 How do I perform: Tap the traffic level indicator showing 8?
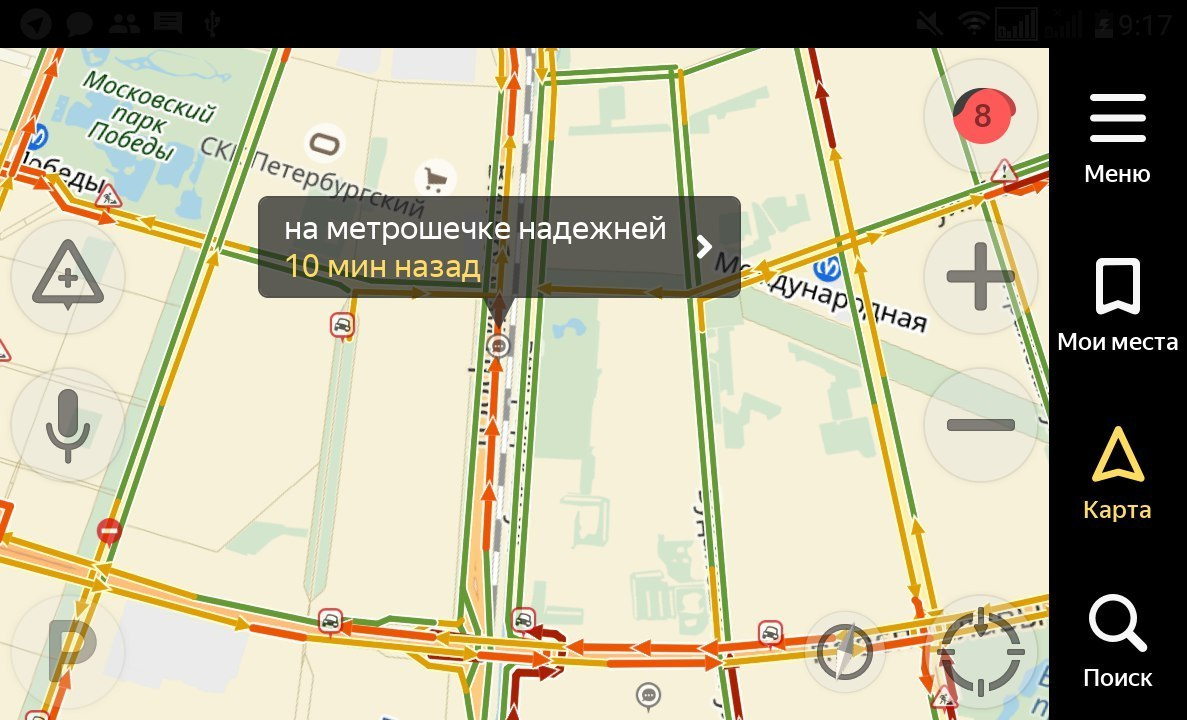982,116
